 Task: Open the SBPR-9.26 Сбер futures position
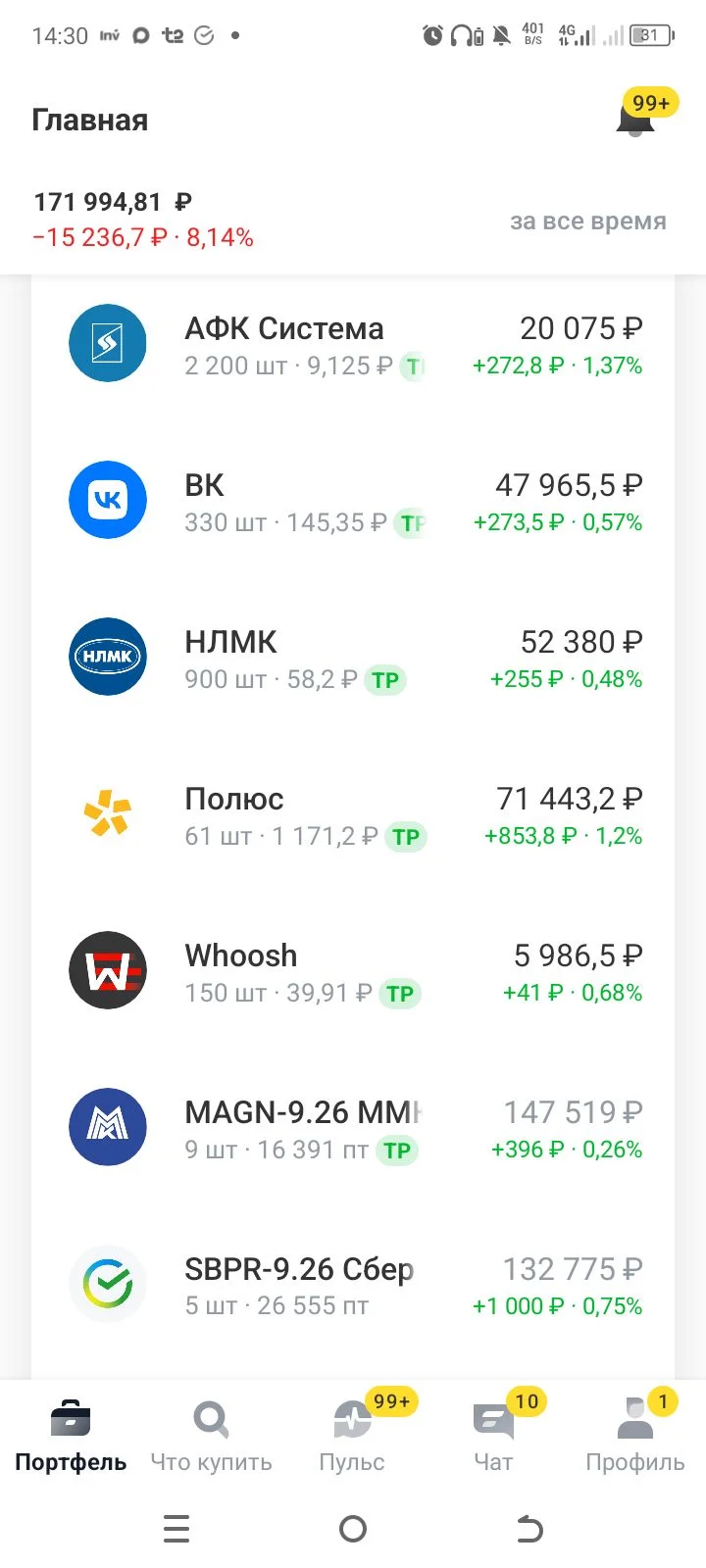(x=353, y=1285)
